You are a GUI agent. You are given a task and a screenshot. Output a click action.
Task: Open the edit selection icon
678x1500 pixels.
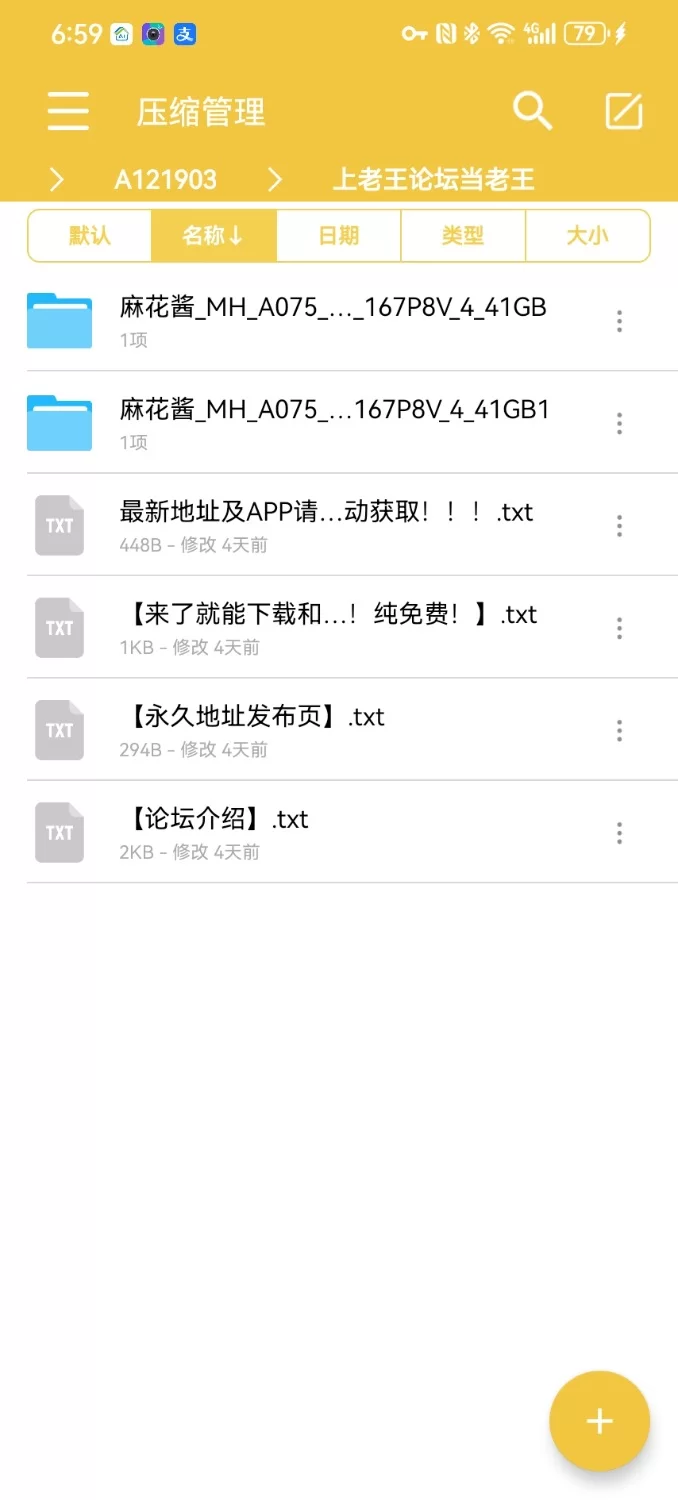(x=624, y=111)
